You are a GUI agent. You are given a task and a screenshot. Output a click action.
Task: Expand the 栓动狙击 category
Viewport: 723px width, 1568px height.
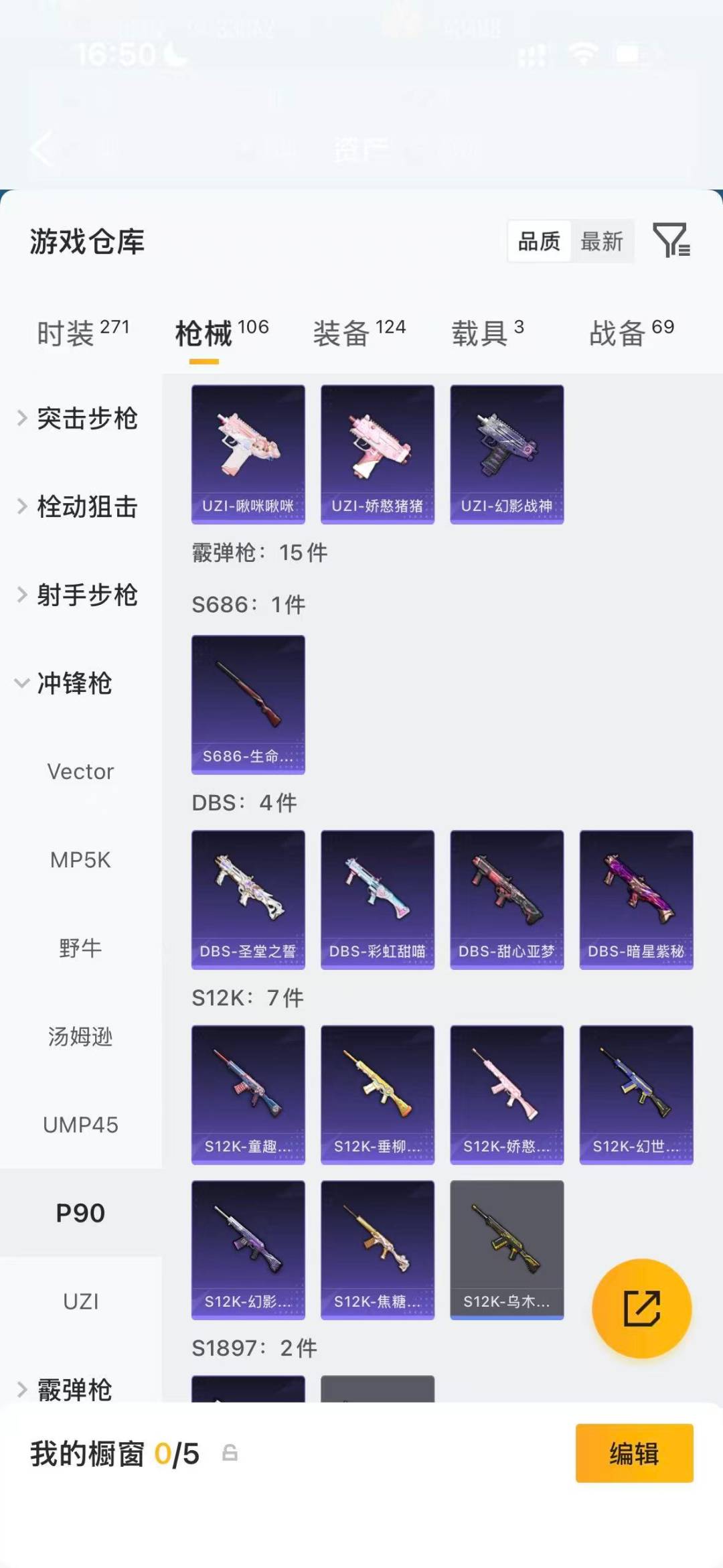(x=87, y=507)
